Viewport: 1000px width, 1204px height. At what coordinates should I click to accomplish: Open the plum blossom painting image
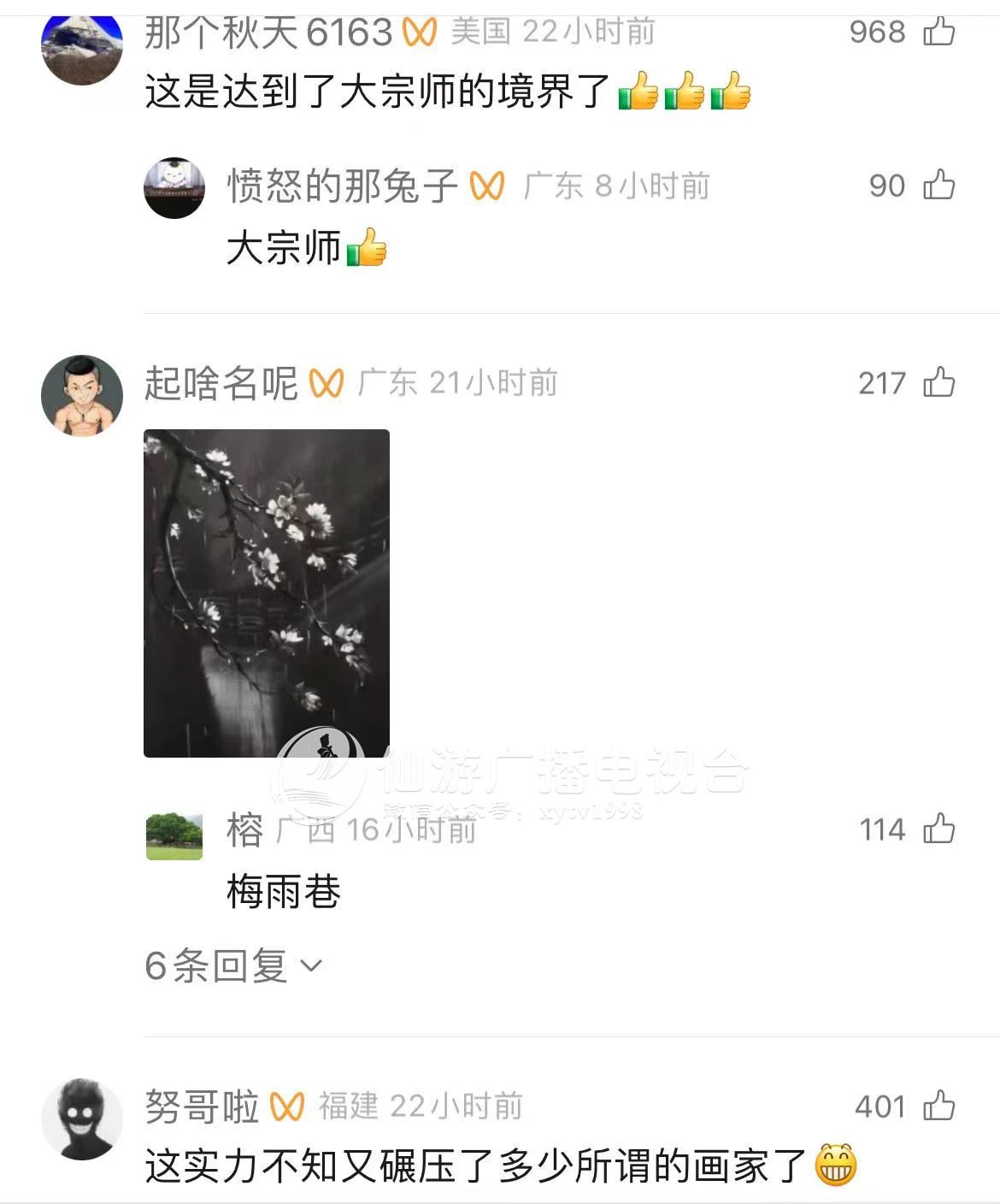coord(266,593)
